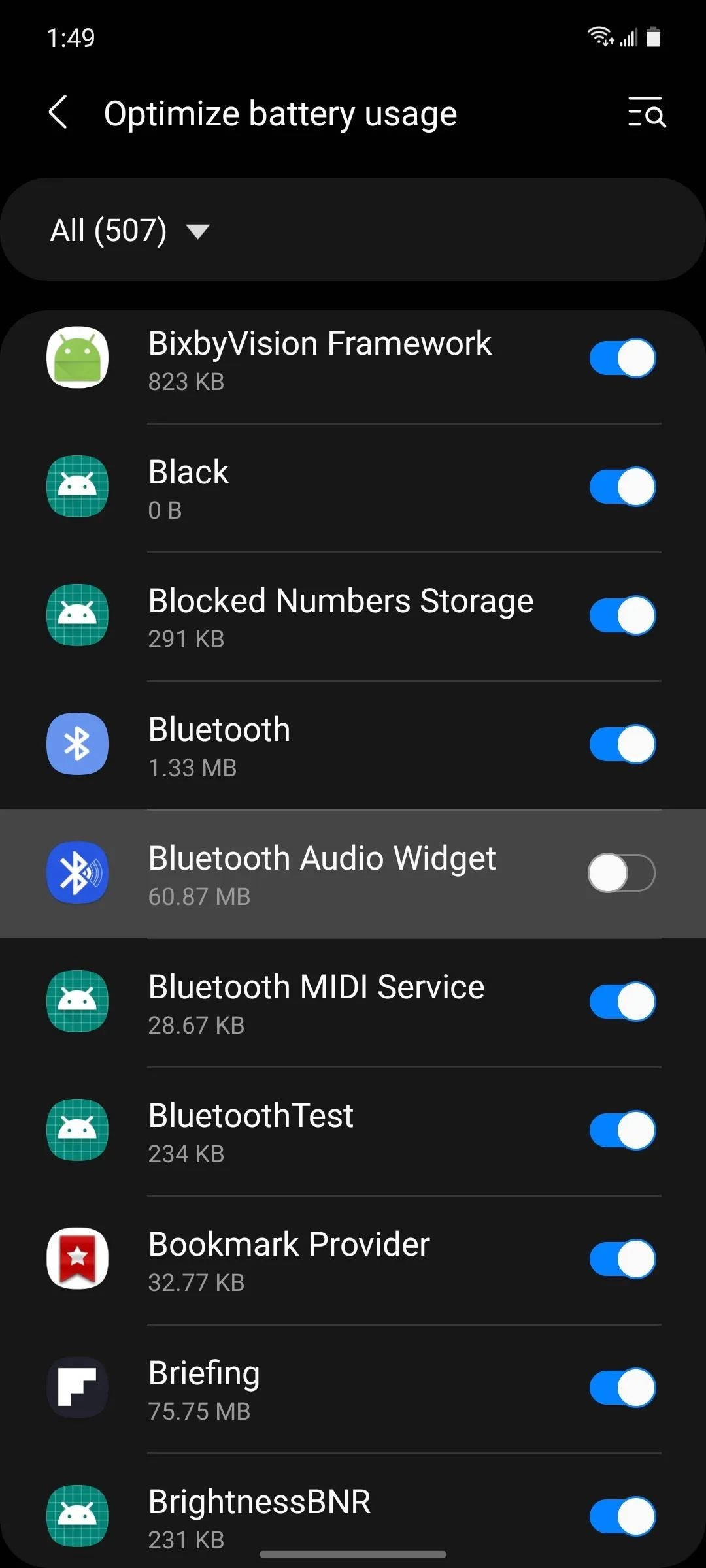Viewport: 706px width, 1568px height.
Task: Expand the All (507) dropdown
Action: [129, 230]
